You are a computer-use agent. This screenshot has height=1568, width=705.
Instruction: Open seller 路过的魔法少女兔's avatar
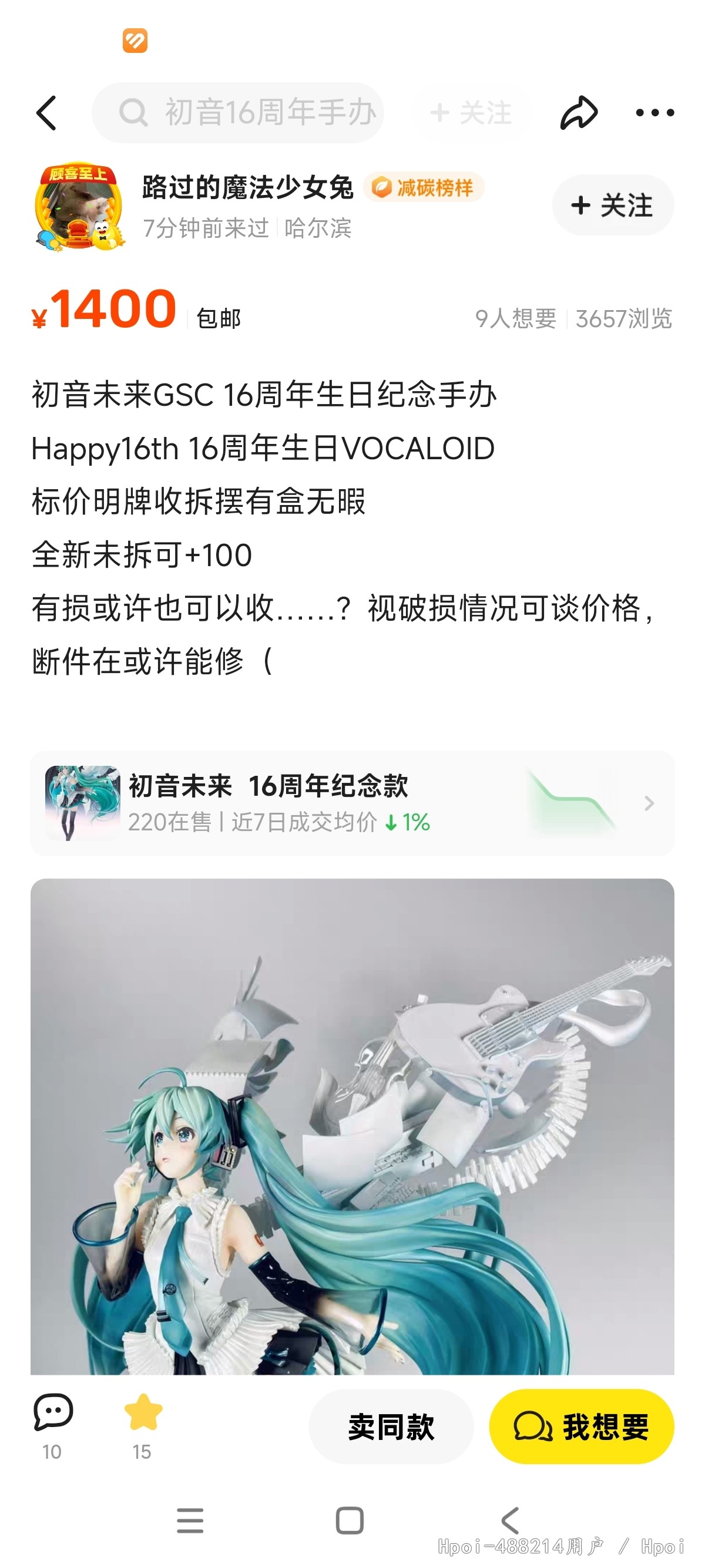pyautogui.click(x=78, y=207)
